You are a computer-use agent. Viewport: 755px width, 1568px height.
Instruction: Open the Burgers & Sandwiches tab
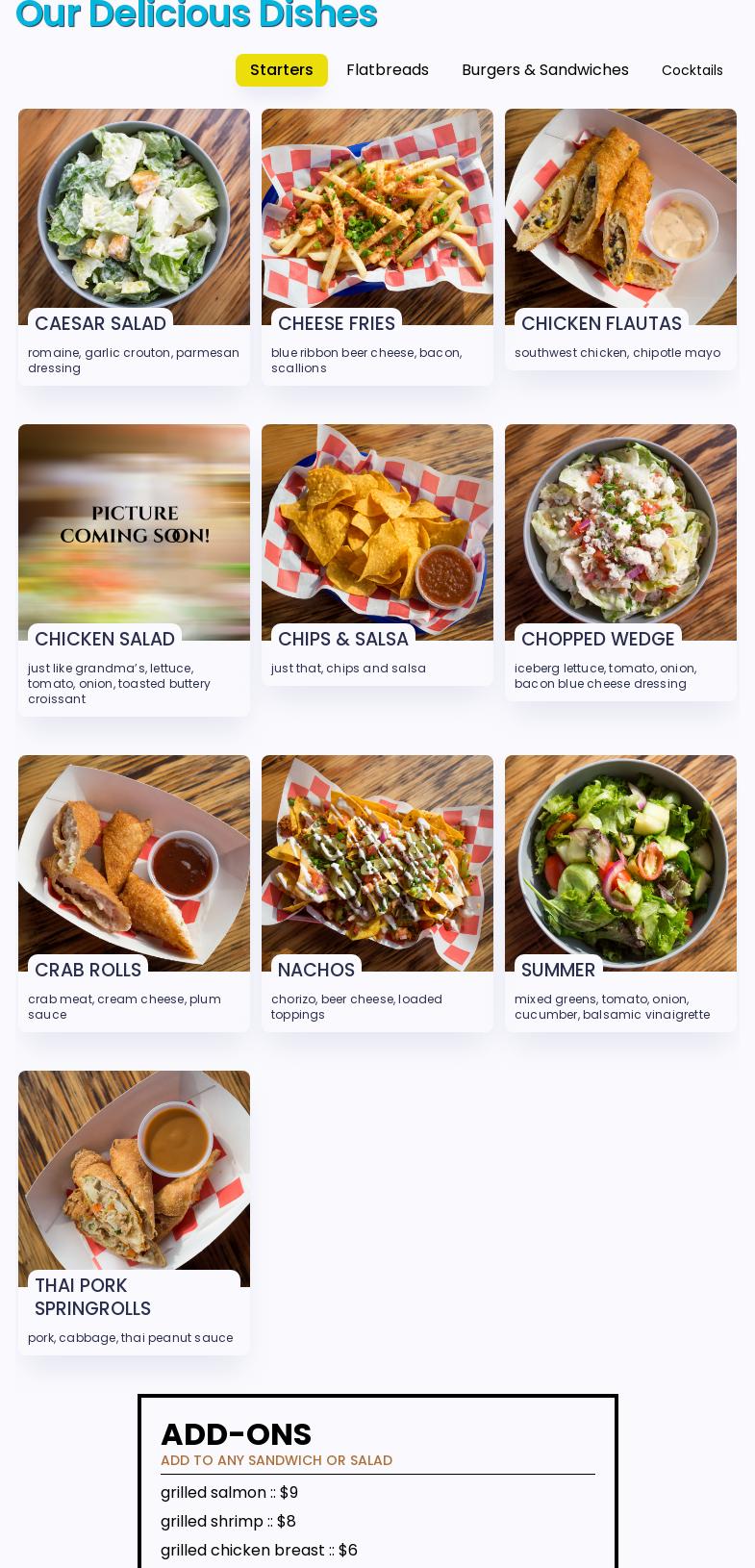[x=544, y=70]
